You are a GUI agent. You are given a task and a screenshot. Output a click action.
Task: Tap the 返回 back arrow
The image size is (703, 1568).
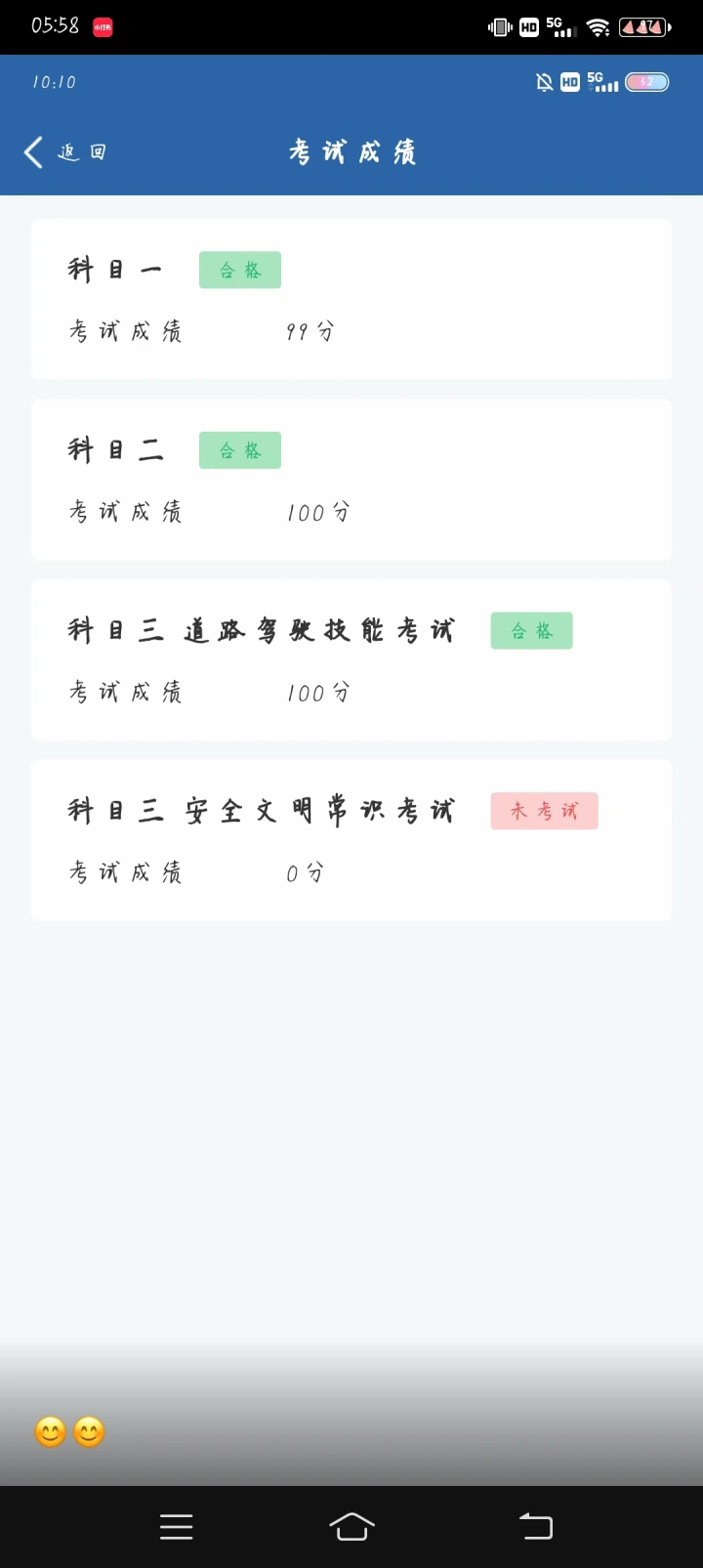coord(34,152)
